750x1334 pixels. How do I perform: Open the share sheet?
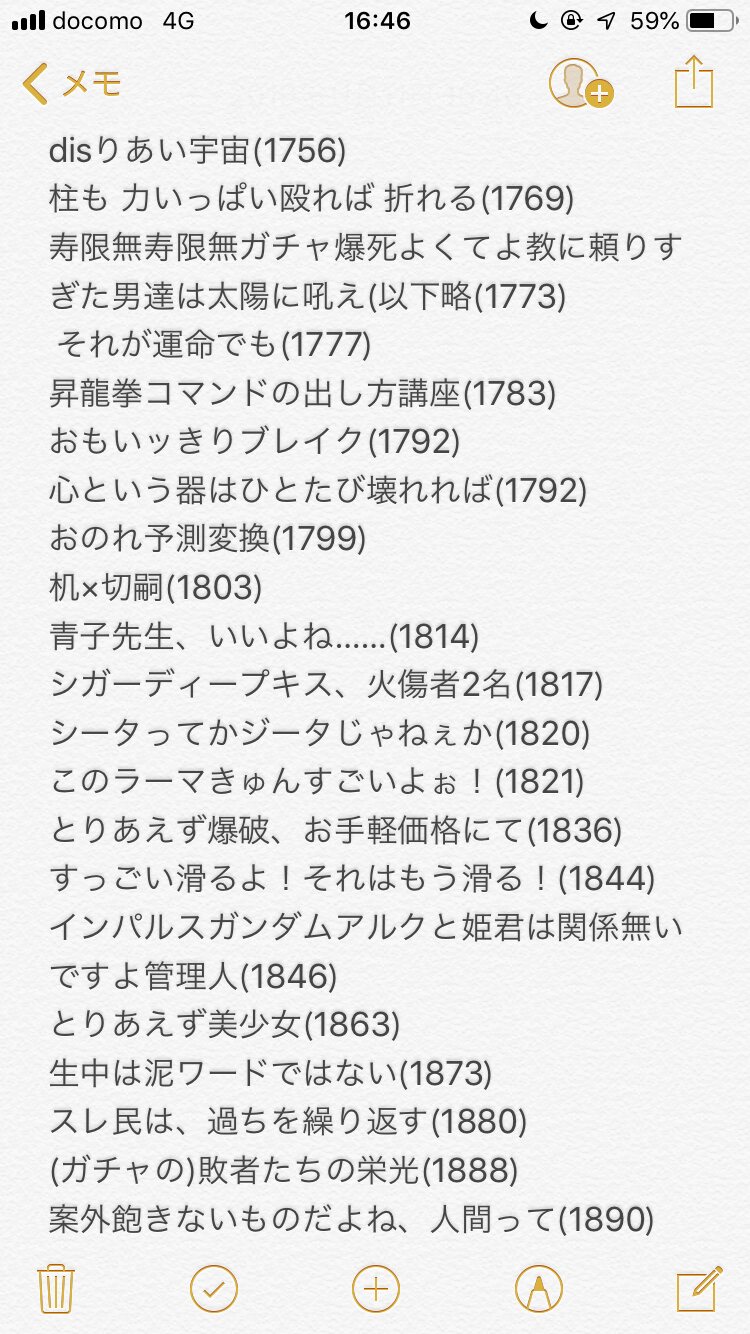pos(693,82)
